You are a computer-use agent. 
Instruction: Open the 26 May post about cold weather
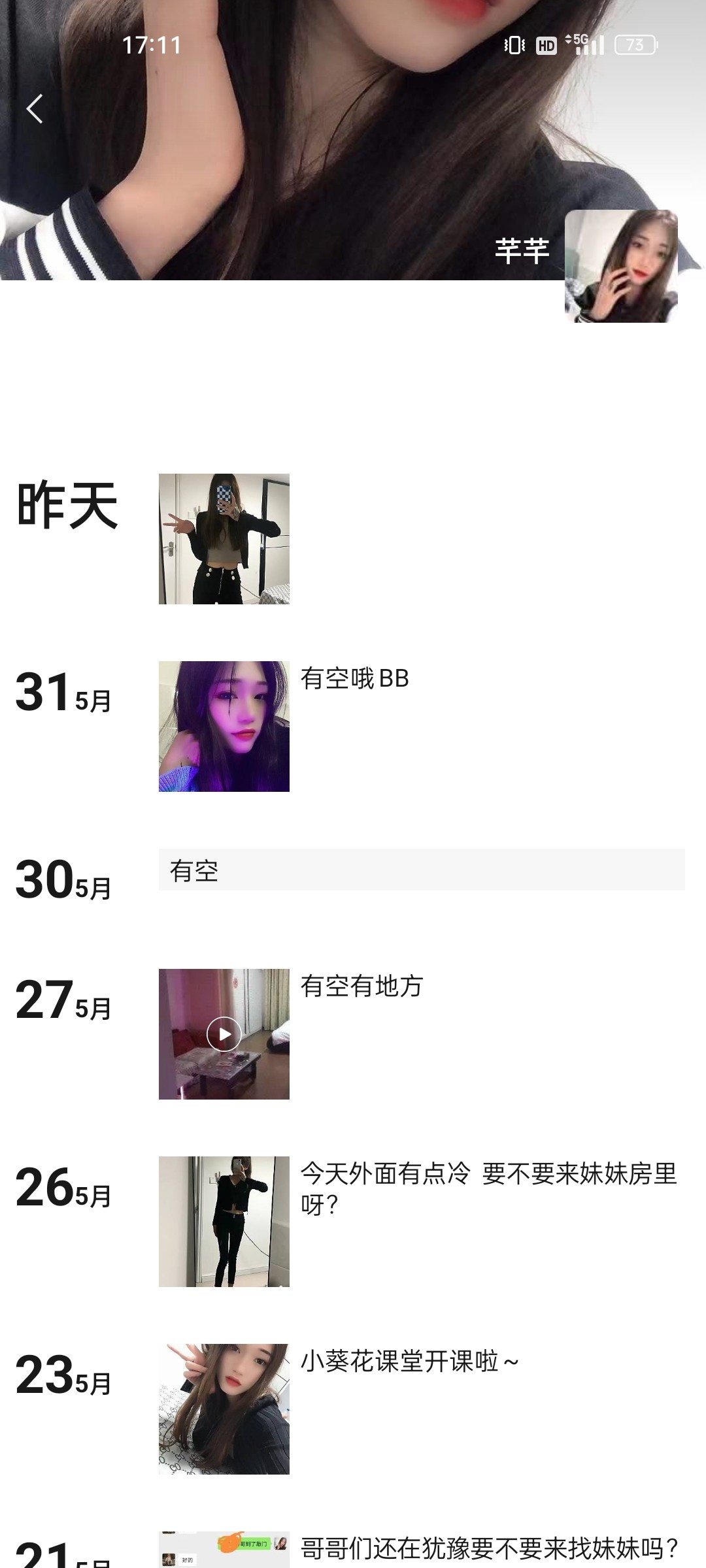coord(224,1221)
